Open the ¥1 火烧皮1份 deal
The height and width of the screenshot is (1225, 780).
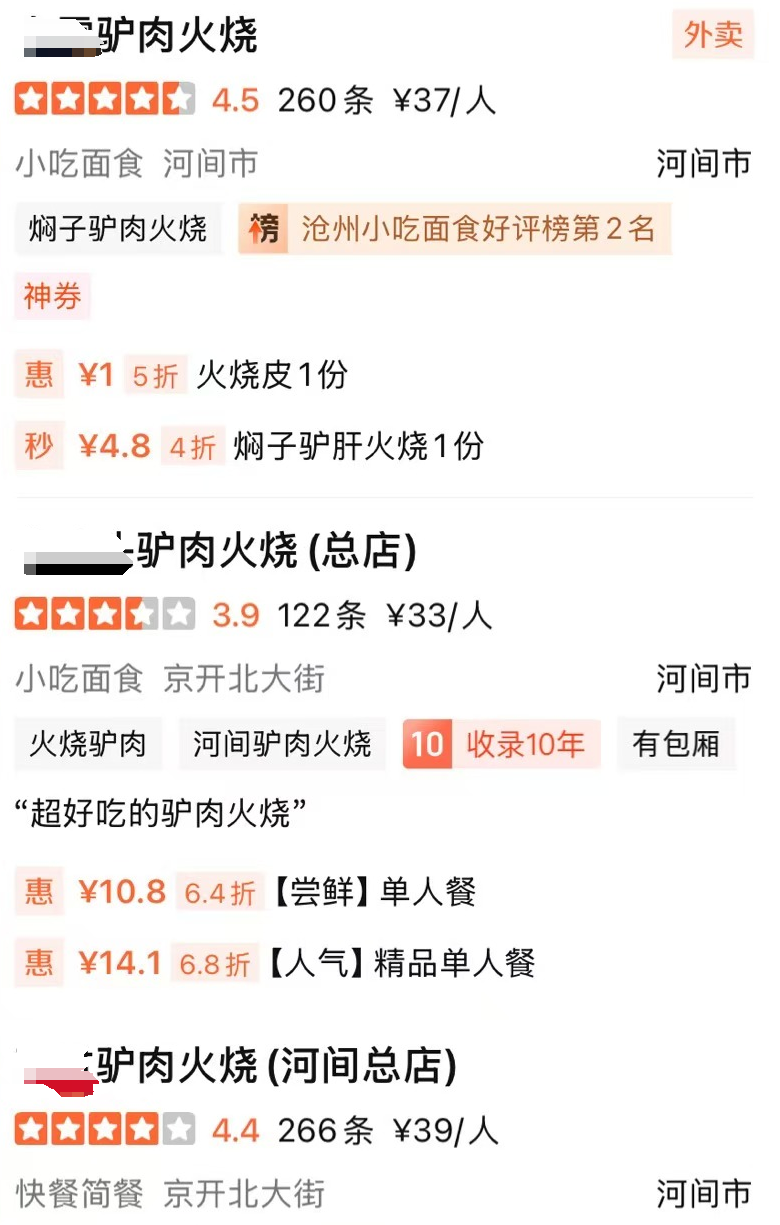point(271,375)
